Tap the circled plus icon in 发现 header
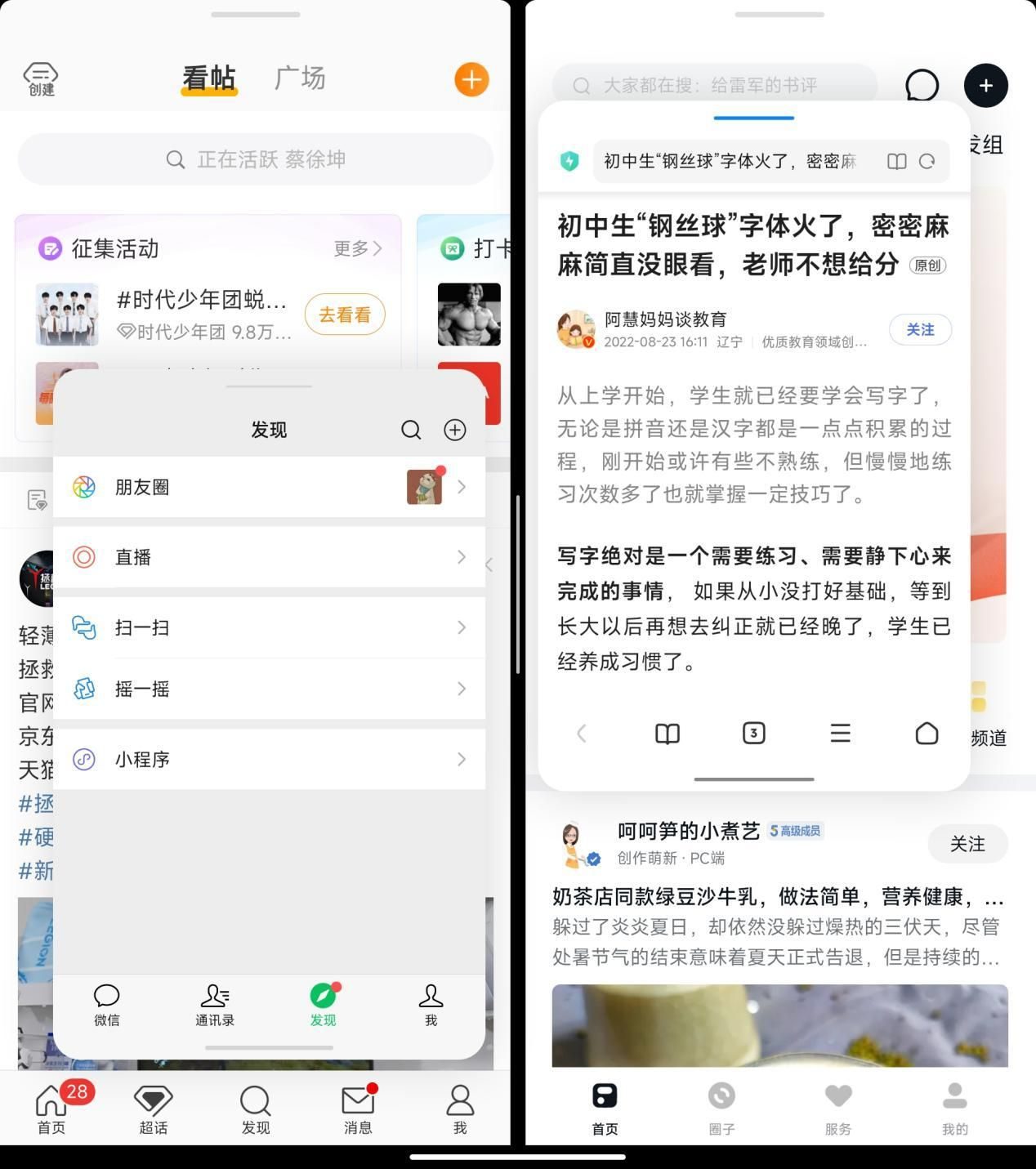This screenshot has height=1169, width=1036. 455,430
